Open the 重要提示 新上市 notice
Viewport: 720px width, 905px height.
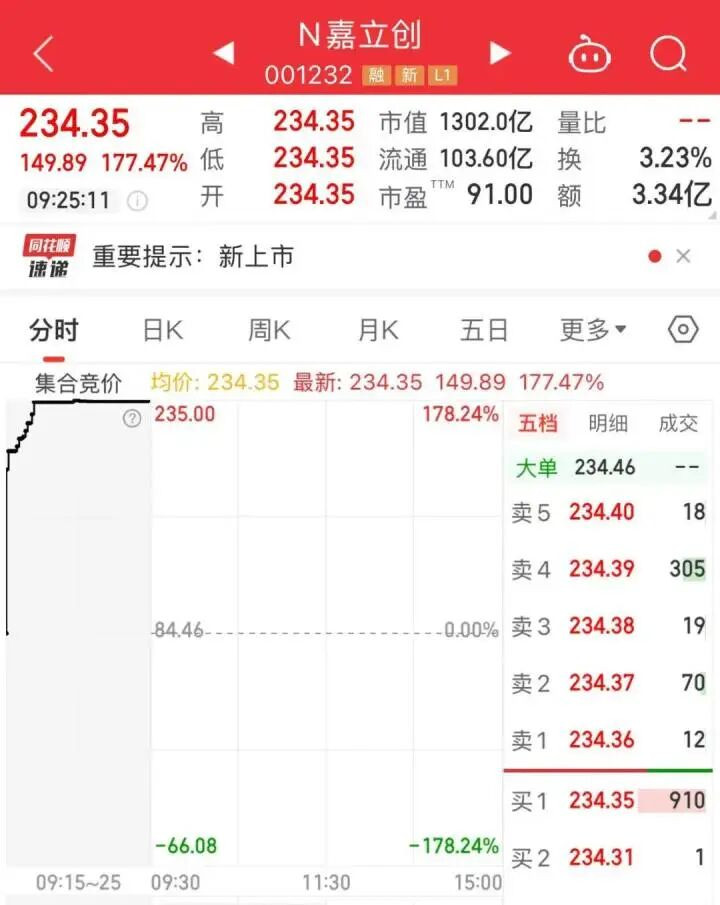click(x=193, y=256)
